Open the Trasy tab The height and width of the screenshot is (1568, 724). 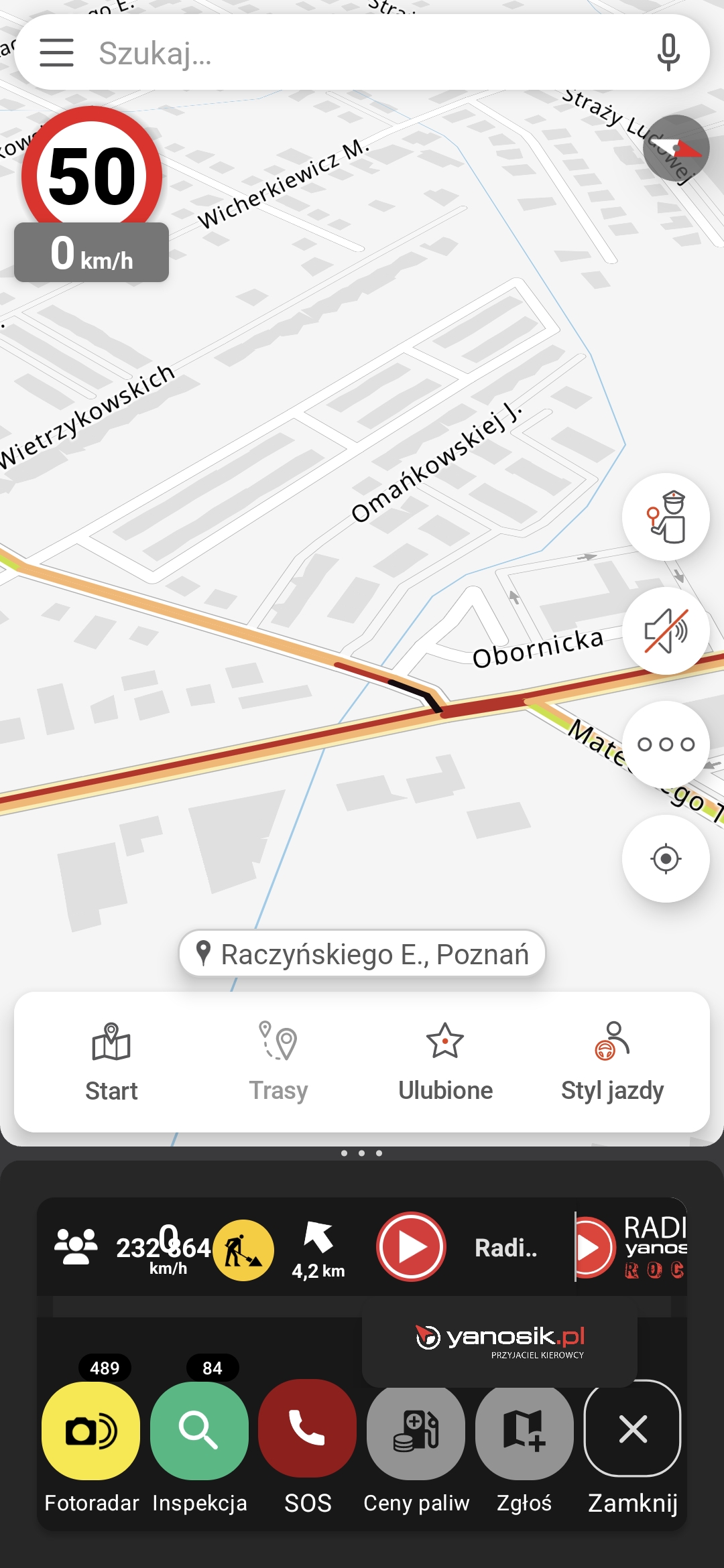pyautogui.click(x=278, y=1062)
